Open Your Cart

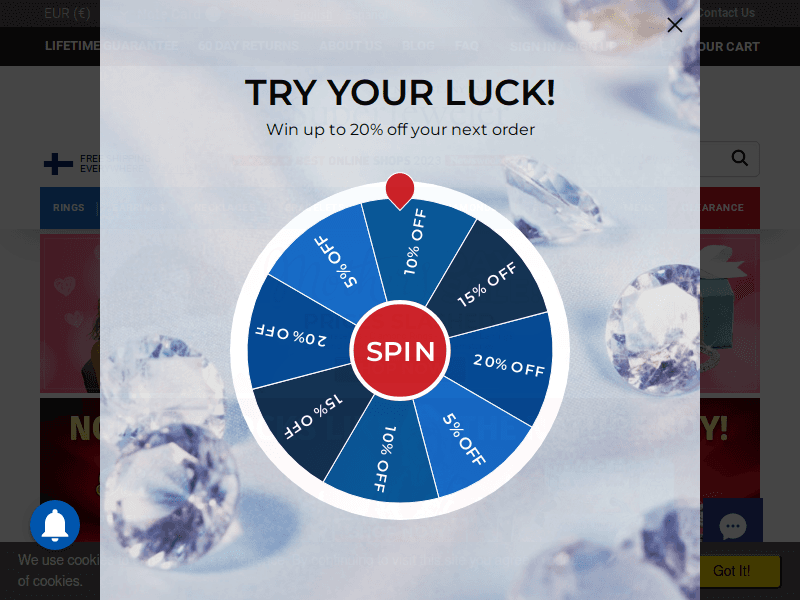(730, 46)
